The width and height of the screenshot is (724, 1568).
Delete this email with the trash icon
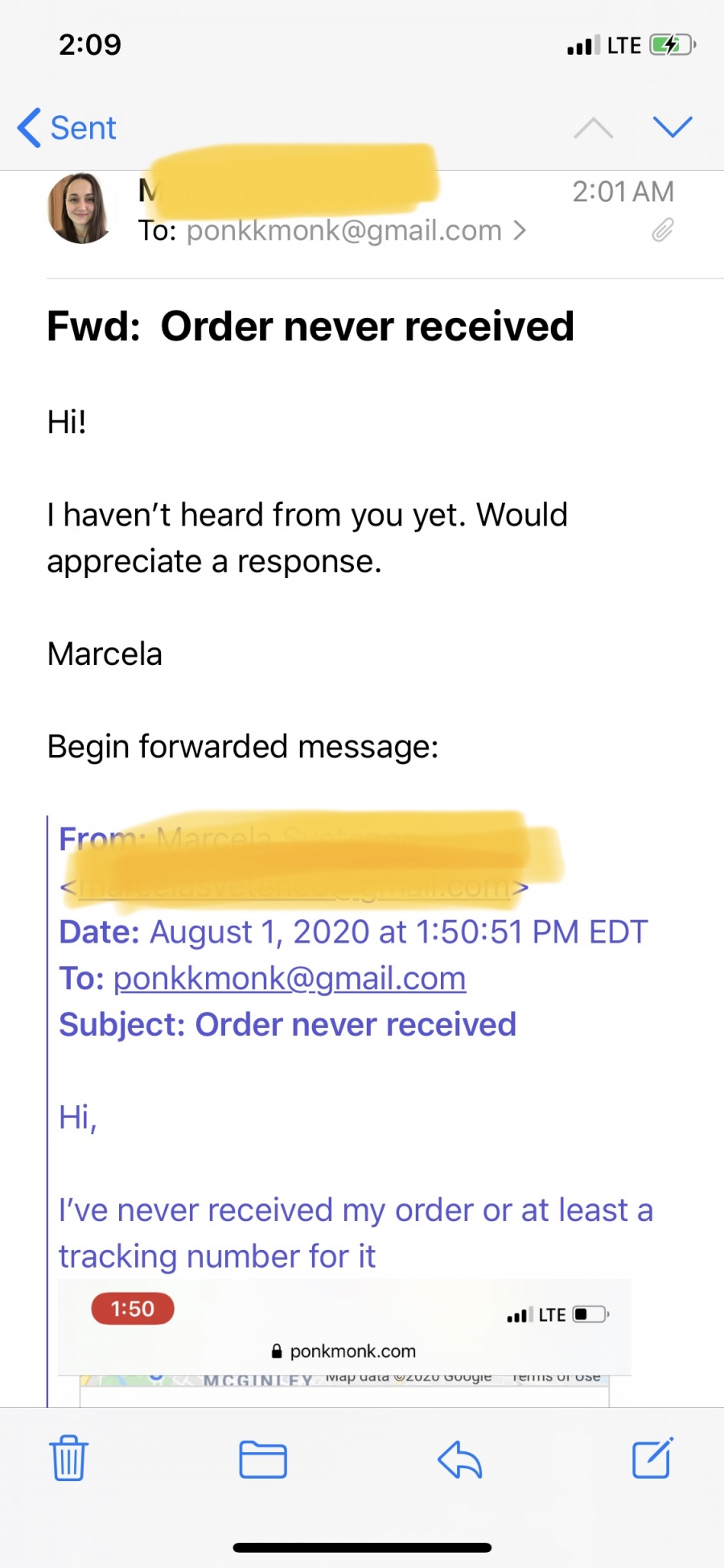point(68,1458)
